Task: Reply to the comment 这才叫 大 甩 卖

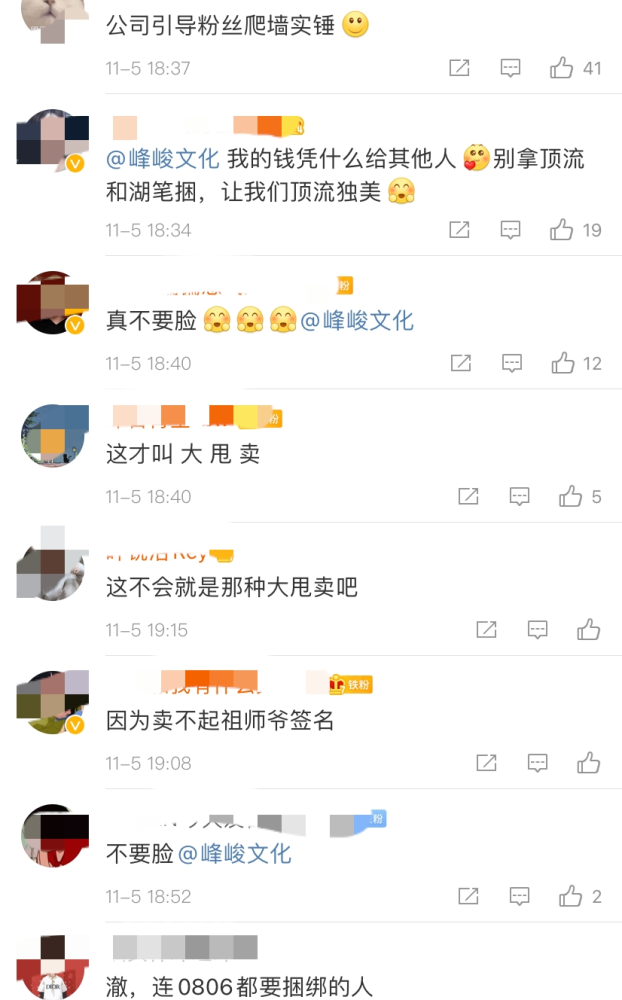Action: point(519,496)
